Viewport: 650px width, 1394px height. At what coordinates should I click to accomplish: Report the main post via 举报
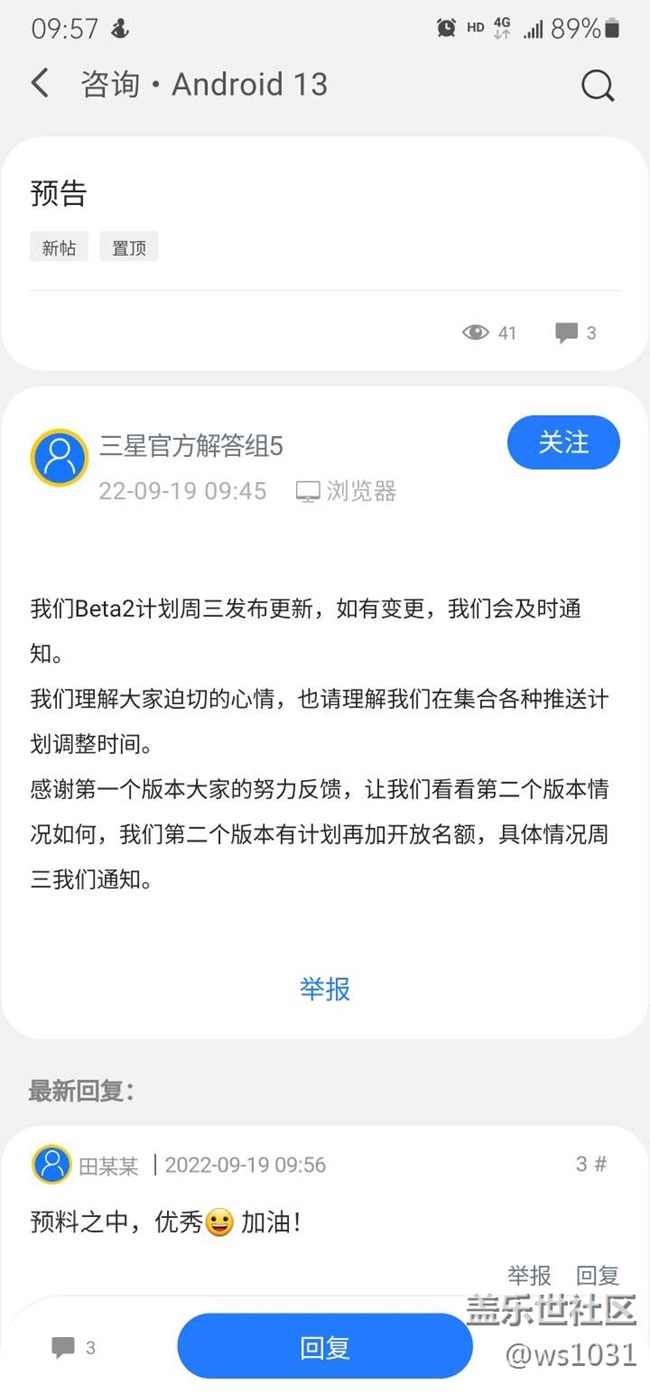pyautogui.click(x=325, y=989)
